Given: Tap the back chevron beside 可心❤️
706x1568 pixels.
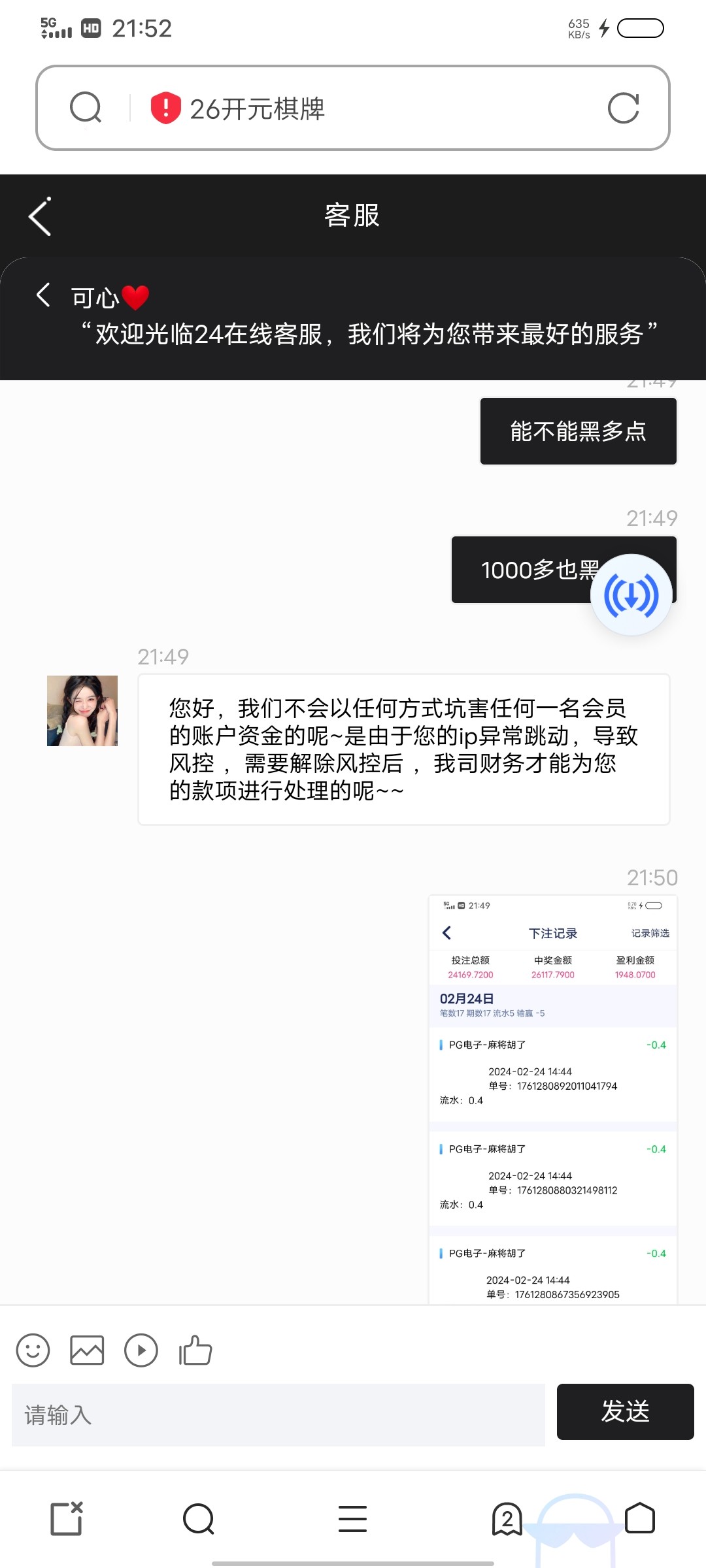Looking at the screenshot, I should 44,295.
